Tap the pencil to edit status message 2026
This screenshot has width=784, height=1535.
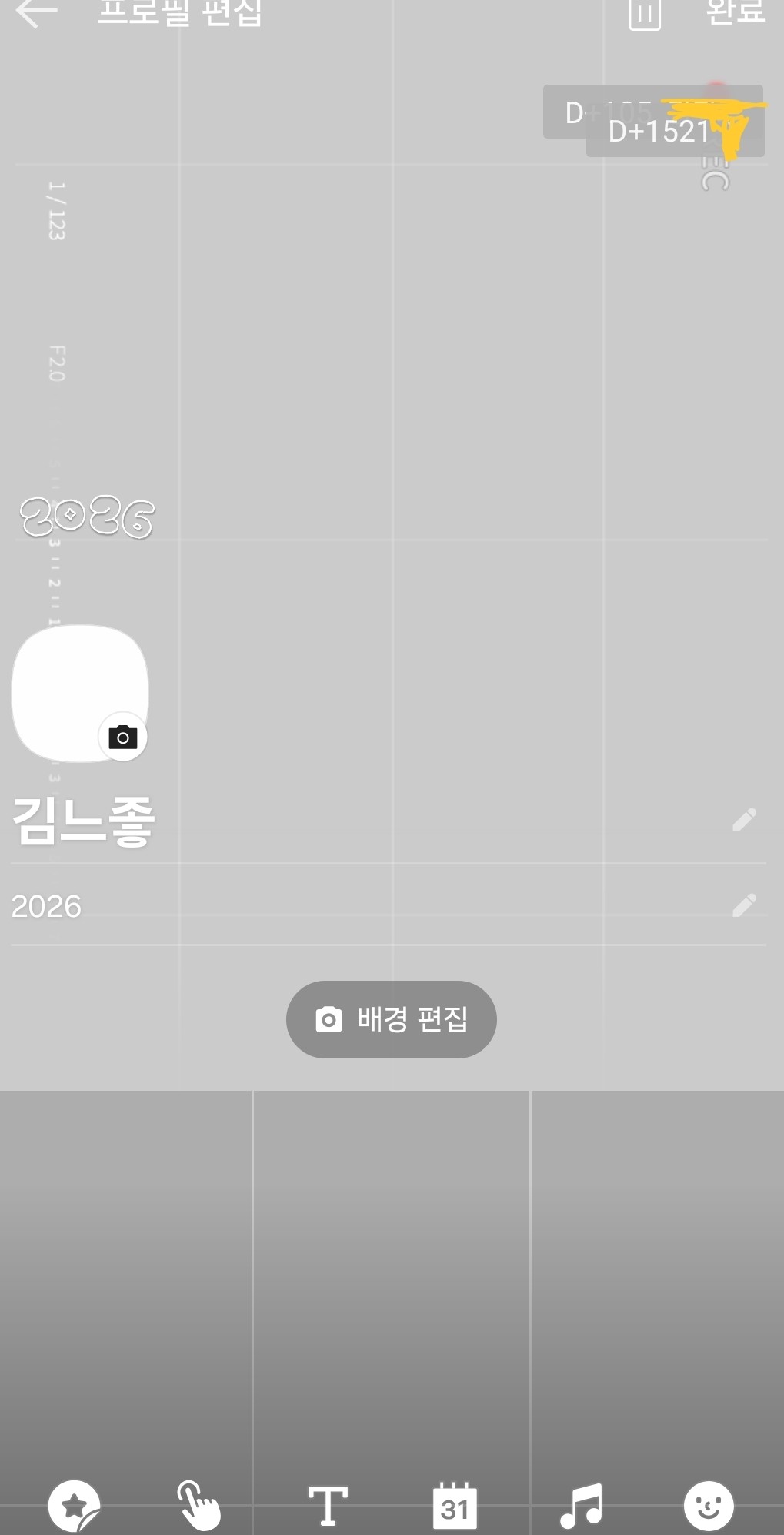tap(745, 905)
